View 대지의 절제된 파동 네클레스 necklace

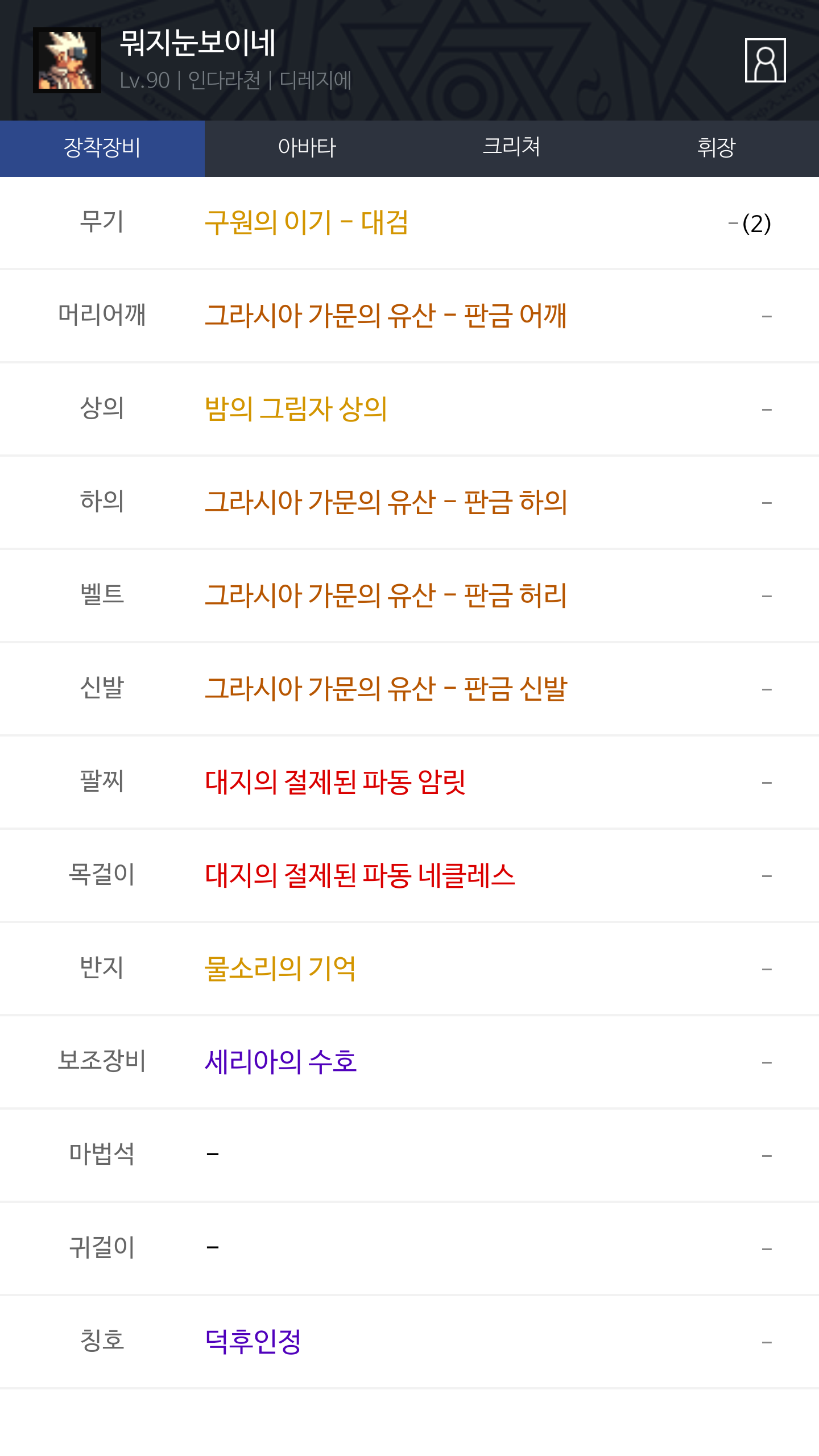click(x=360, y=875)
